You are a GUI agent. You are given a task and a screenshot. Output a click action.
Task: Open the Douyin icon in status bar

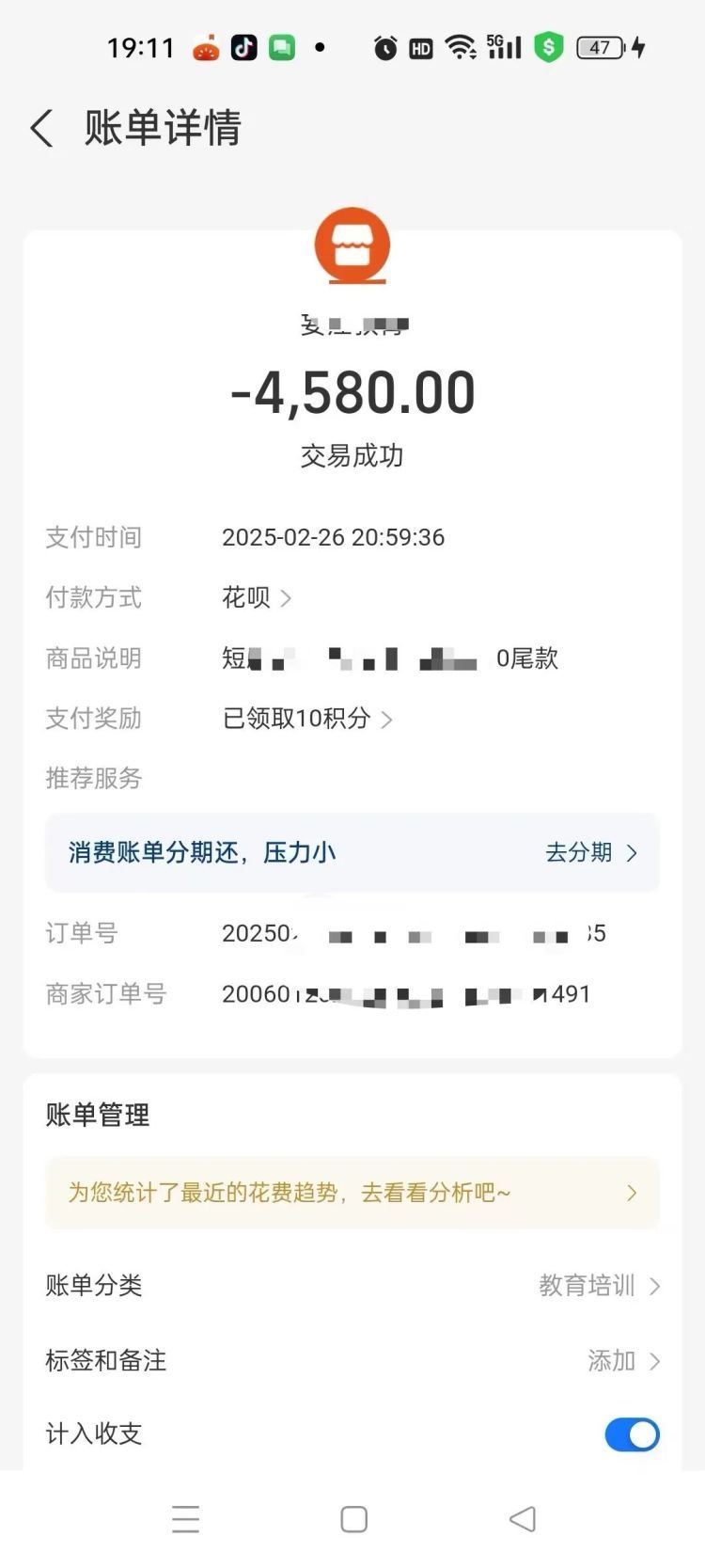[244, 46]
